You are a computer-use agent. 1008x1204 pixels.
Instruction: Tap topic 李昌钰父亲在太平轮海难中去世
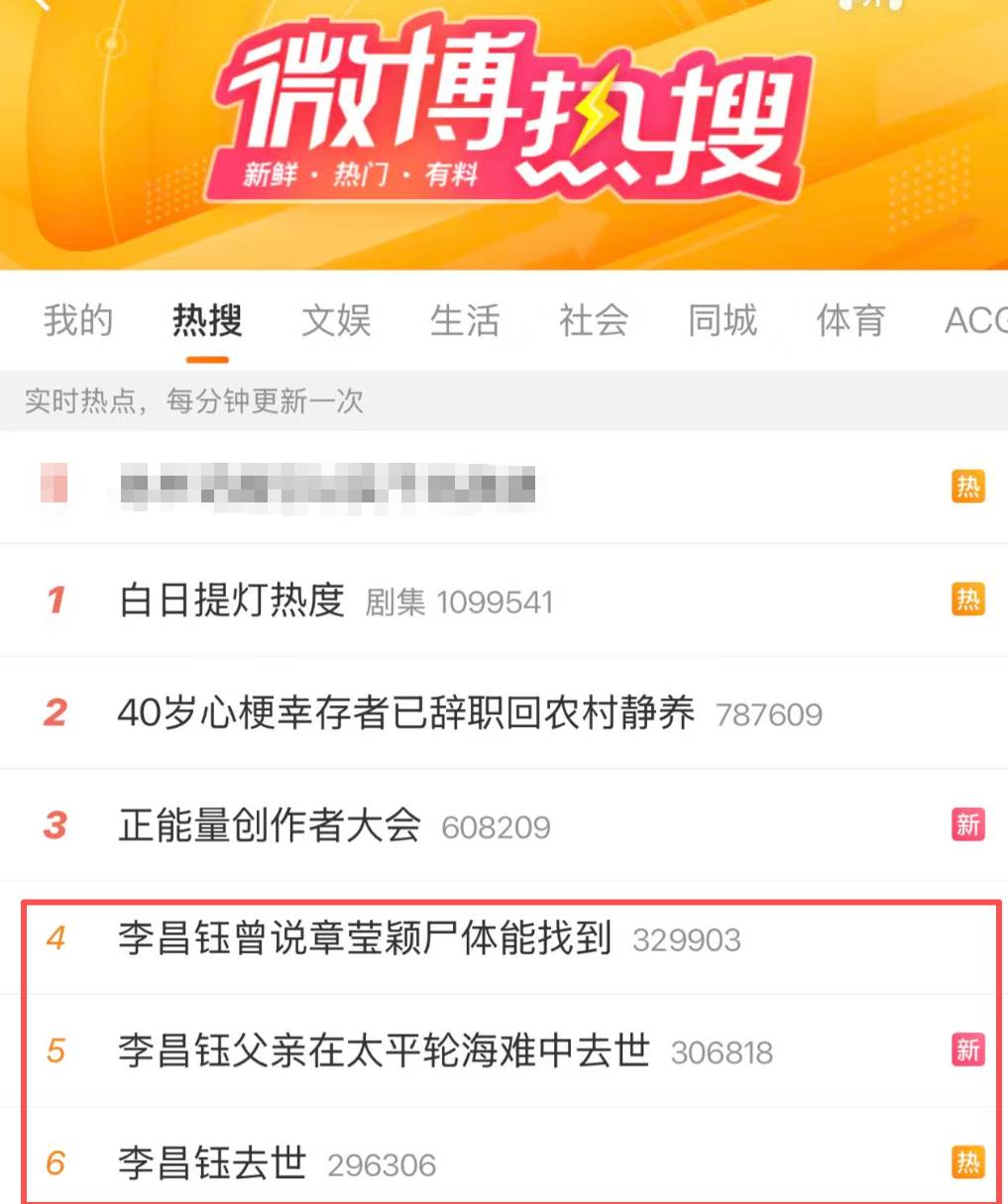(x=384, y=1050)
